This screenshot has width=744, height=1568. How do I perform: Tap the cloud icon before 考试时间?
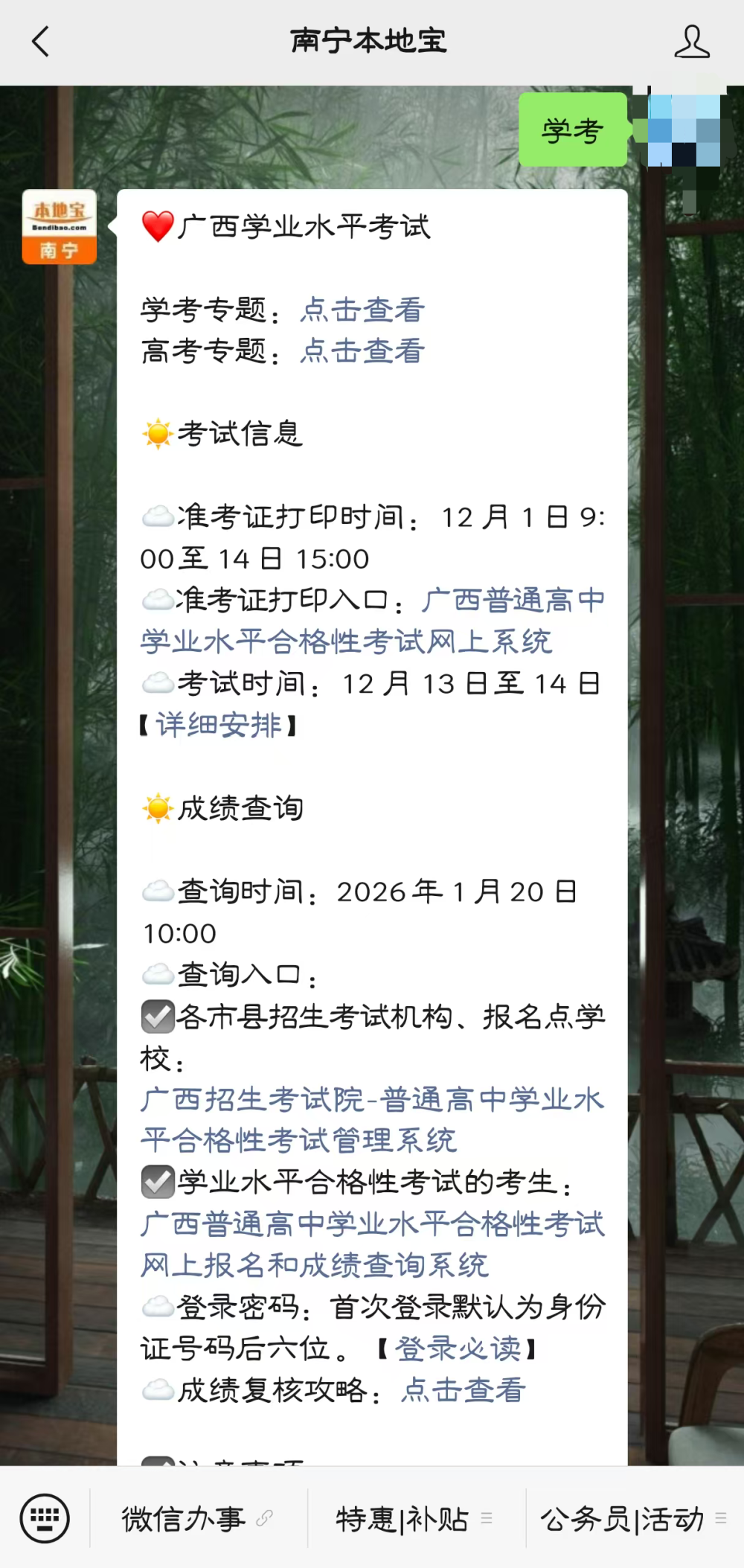point(156,683)
